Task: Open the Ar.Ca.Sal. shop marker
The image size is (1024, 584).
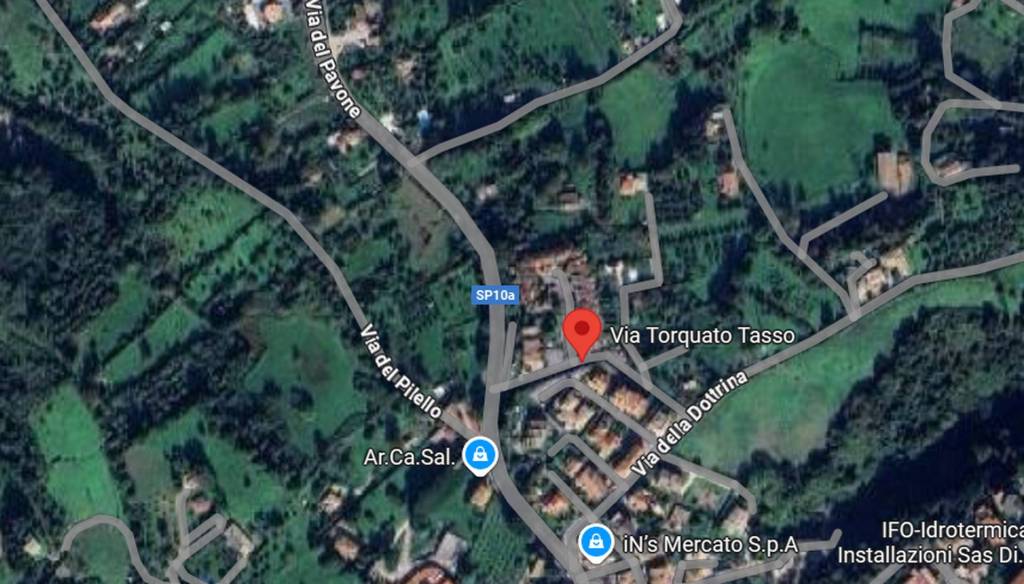Action: (x=482, y=456)
